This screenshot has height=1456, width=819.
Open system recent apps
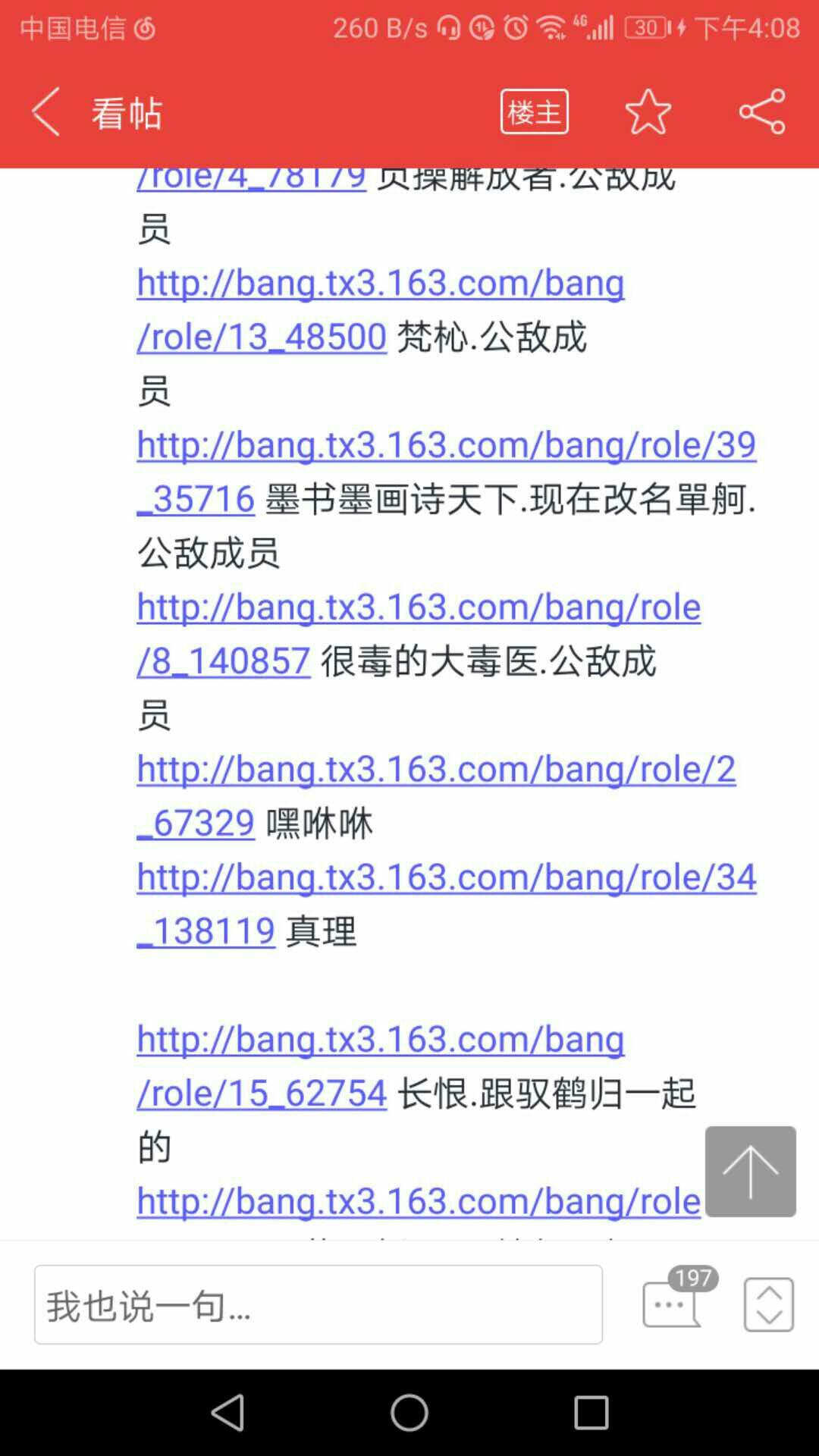point(591,1413)
